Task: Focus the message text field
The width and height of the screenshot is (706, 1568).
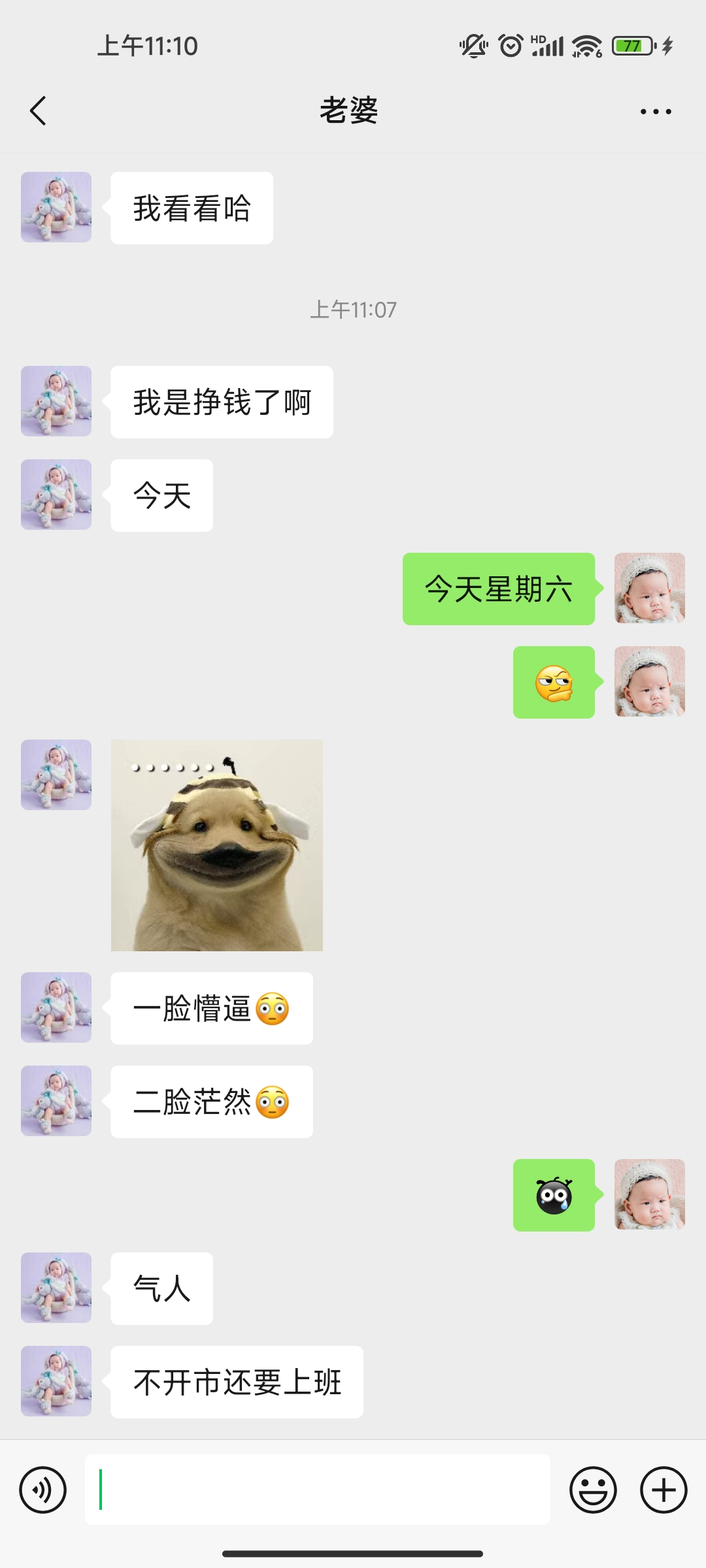Action: [x=317, y=1490]
